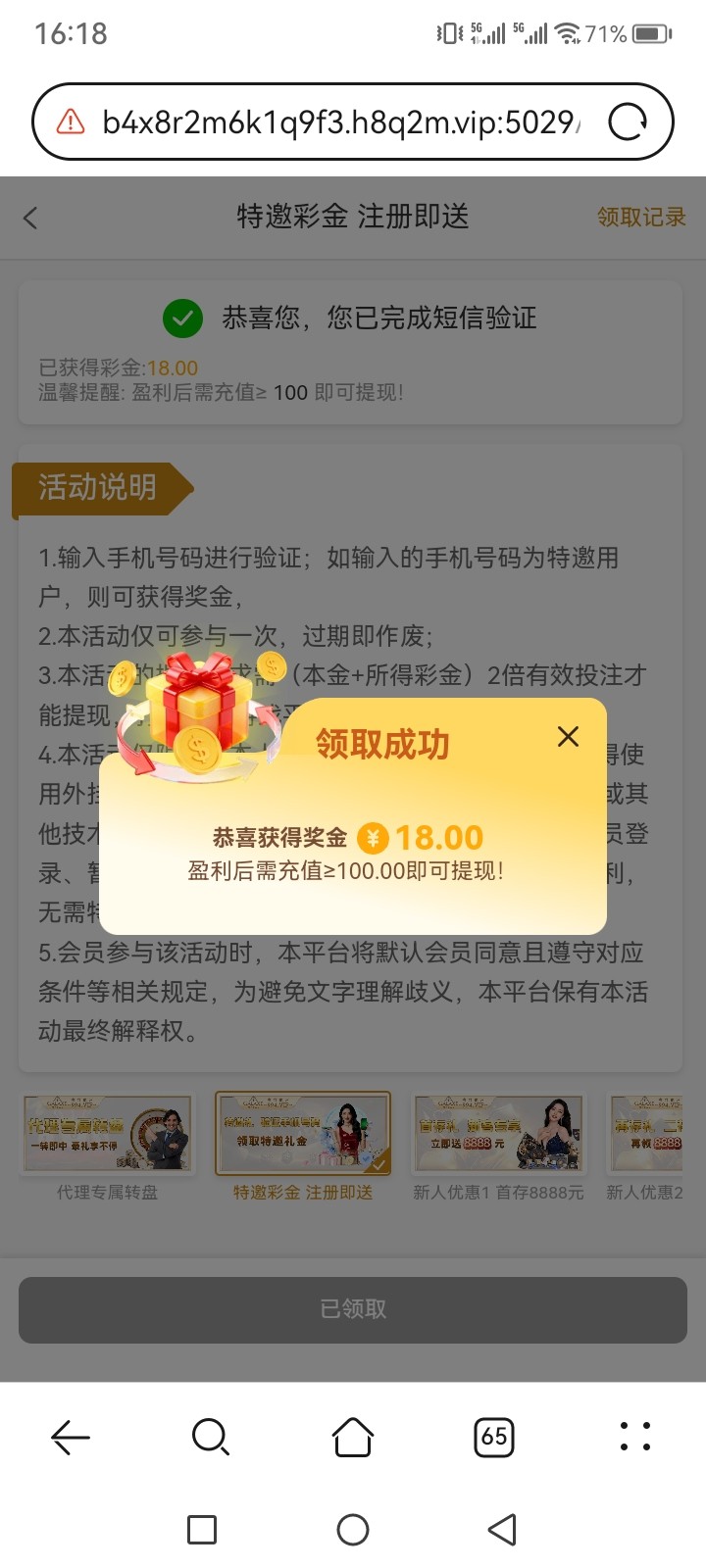
Task: Select the 特邀彩金 注册即送 promotion
Action: click(x=302, y=1135)
